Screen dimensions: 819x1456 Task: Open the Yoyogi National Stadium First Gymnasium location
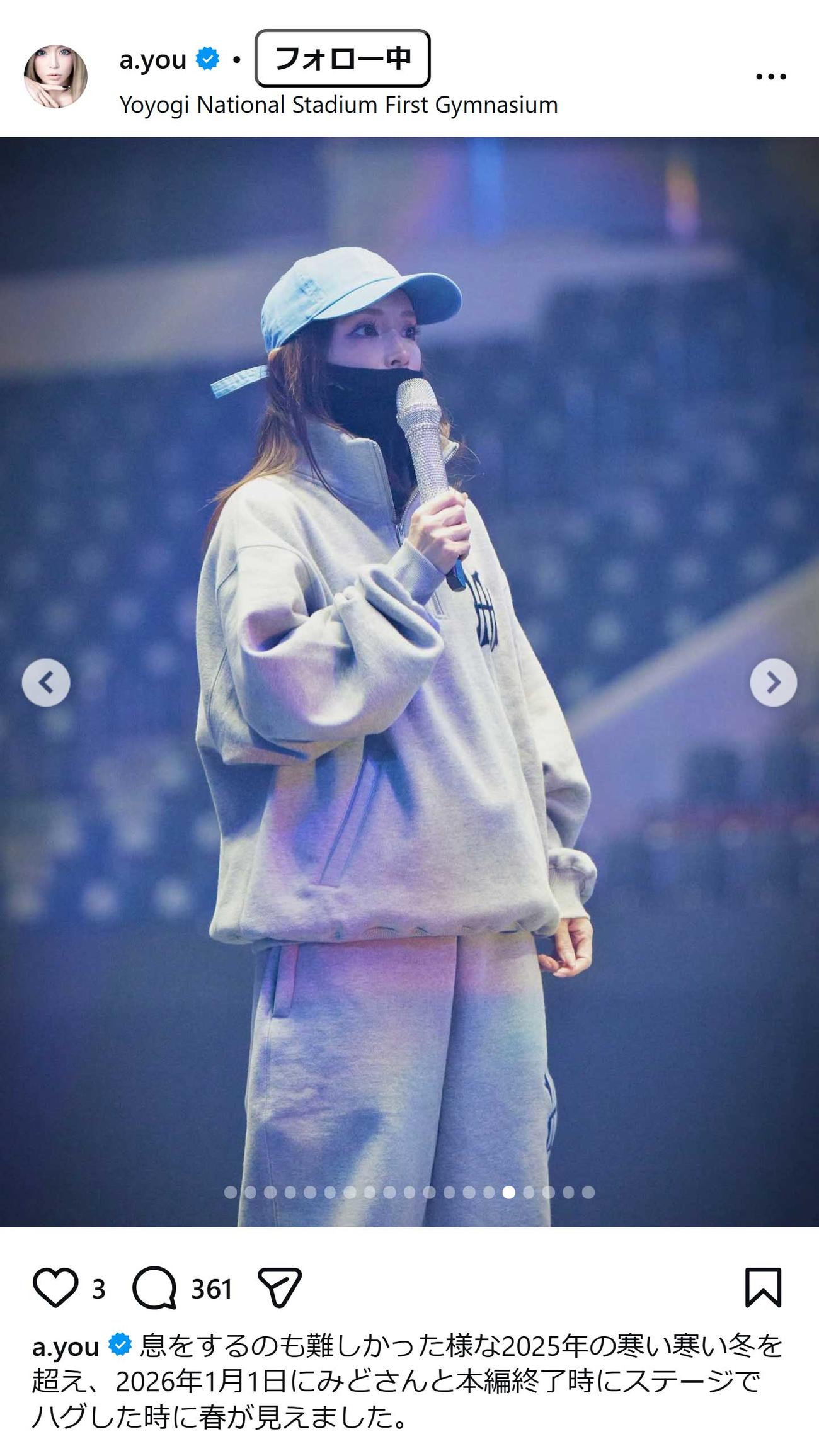click(338, 105)
